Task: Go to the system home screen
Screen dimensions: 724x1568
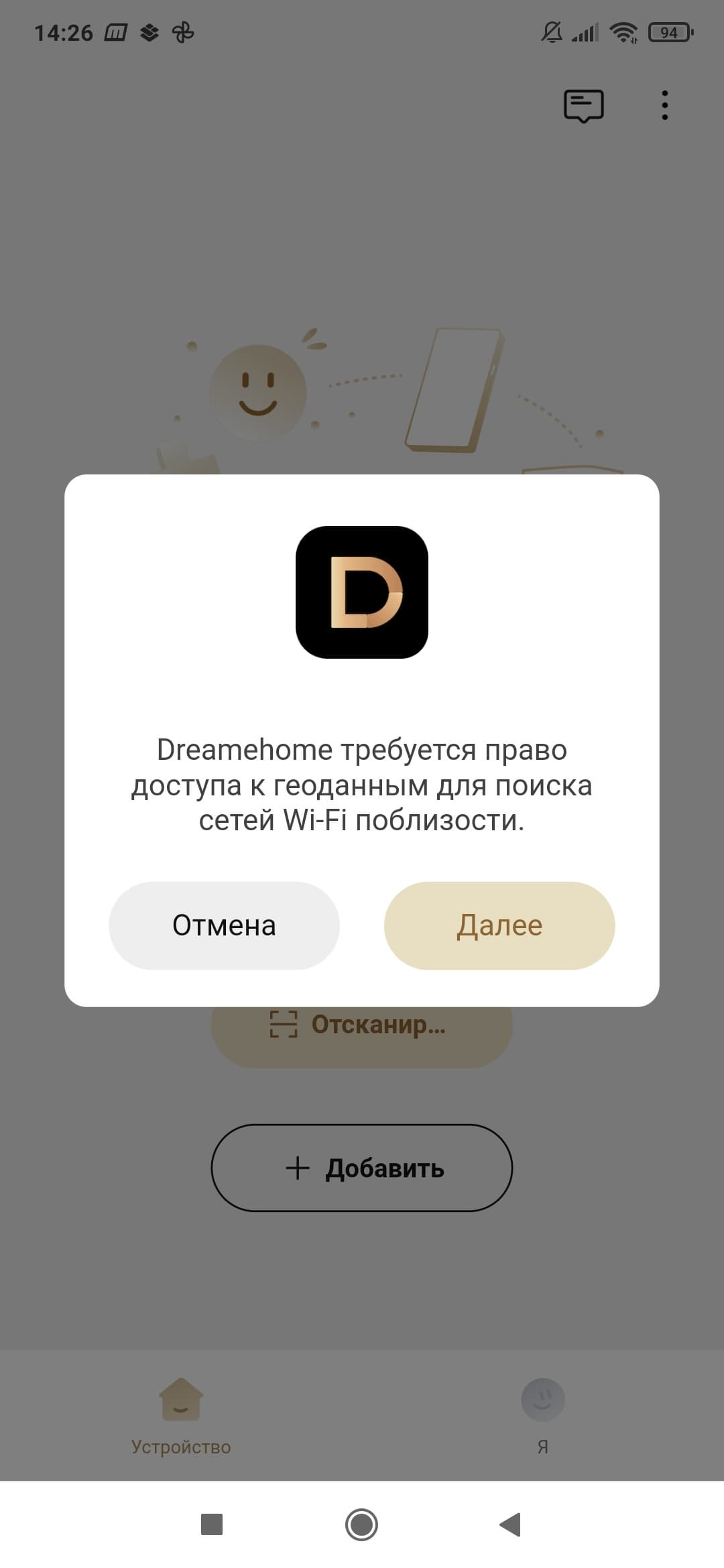Action: pos(361,1525)
